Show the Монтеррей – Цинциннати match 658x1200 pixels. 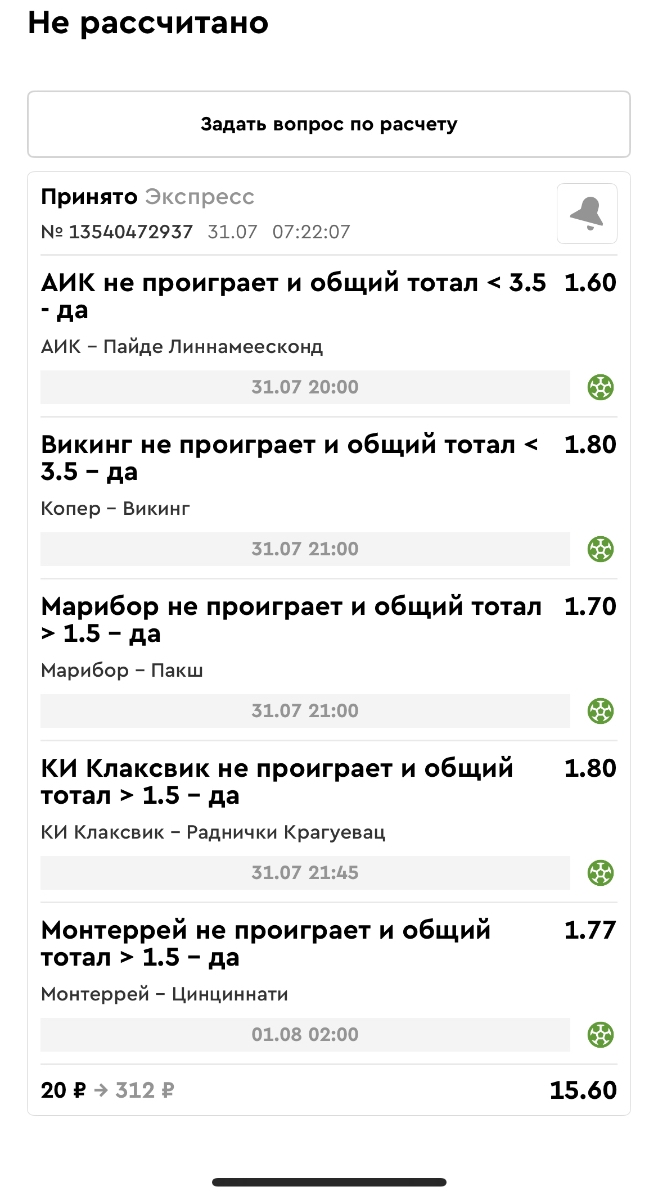coord(164,994)
